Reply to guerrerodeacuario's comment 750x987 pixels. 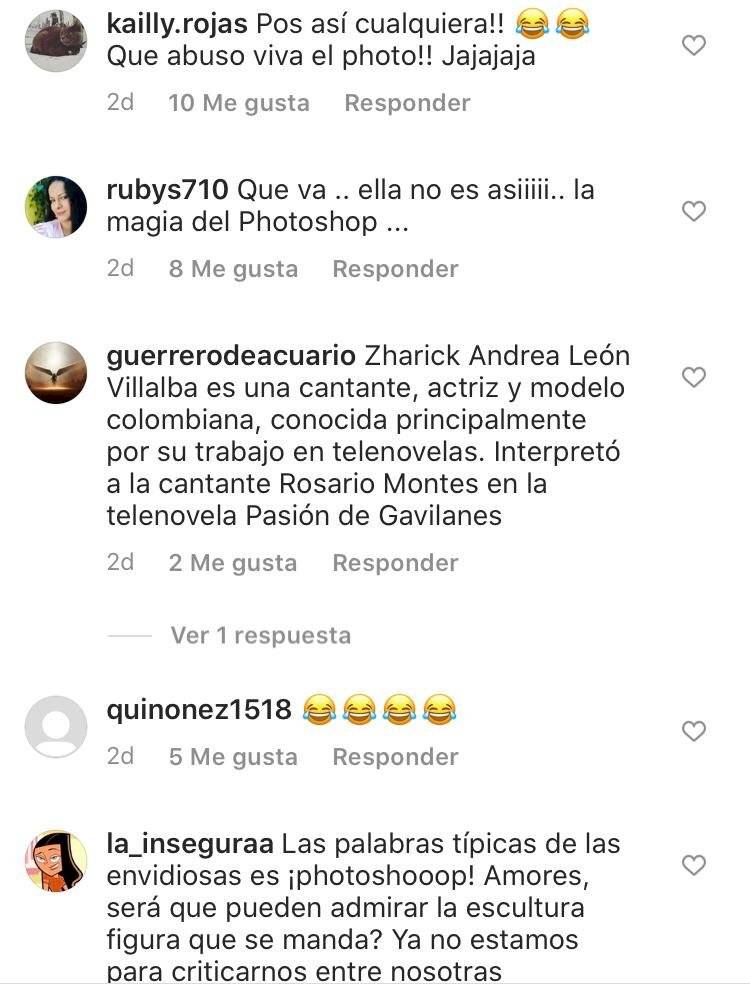[x=395, y=563]
